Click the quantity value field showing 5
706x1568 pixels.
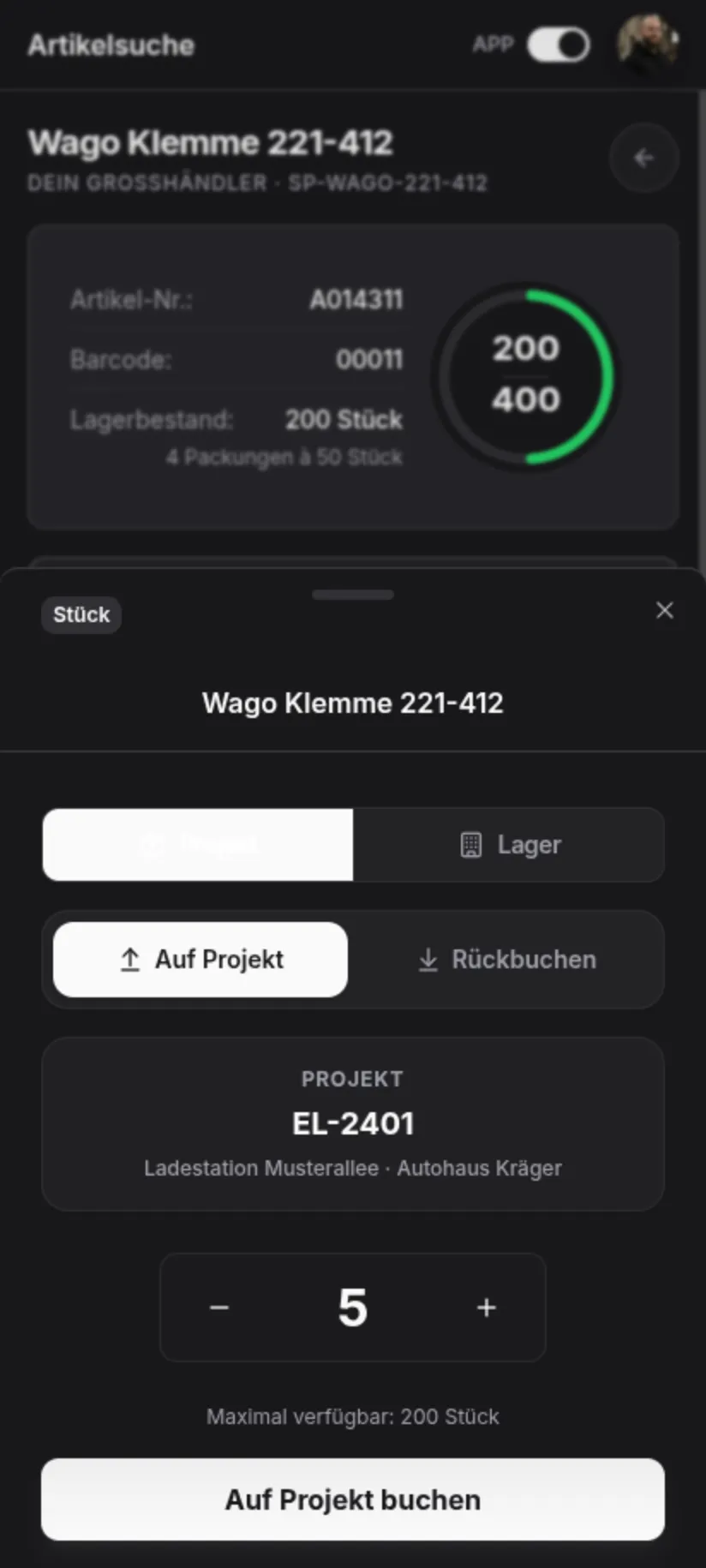[353, 1308]
